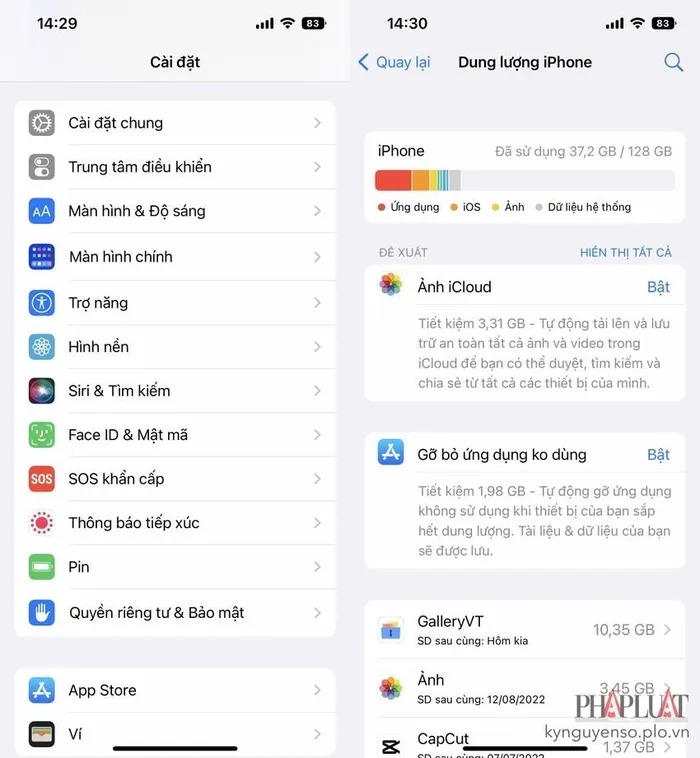Open Quyền riêng tư & Bảo mật
The height and width of the screenshot is (758, 700).
[175, 612]
